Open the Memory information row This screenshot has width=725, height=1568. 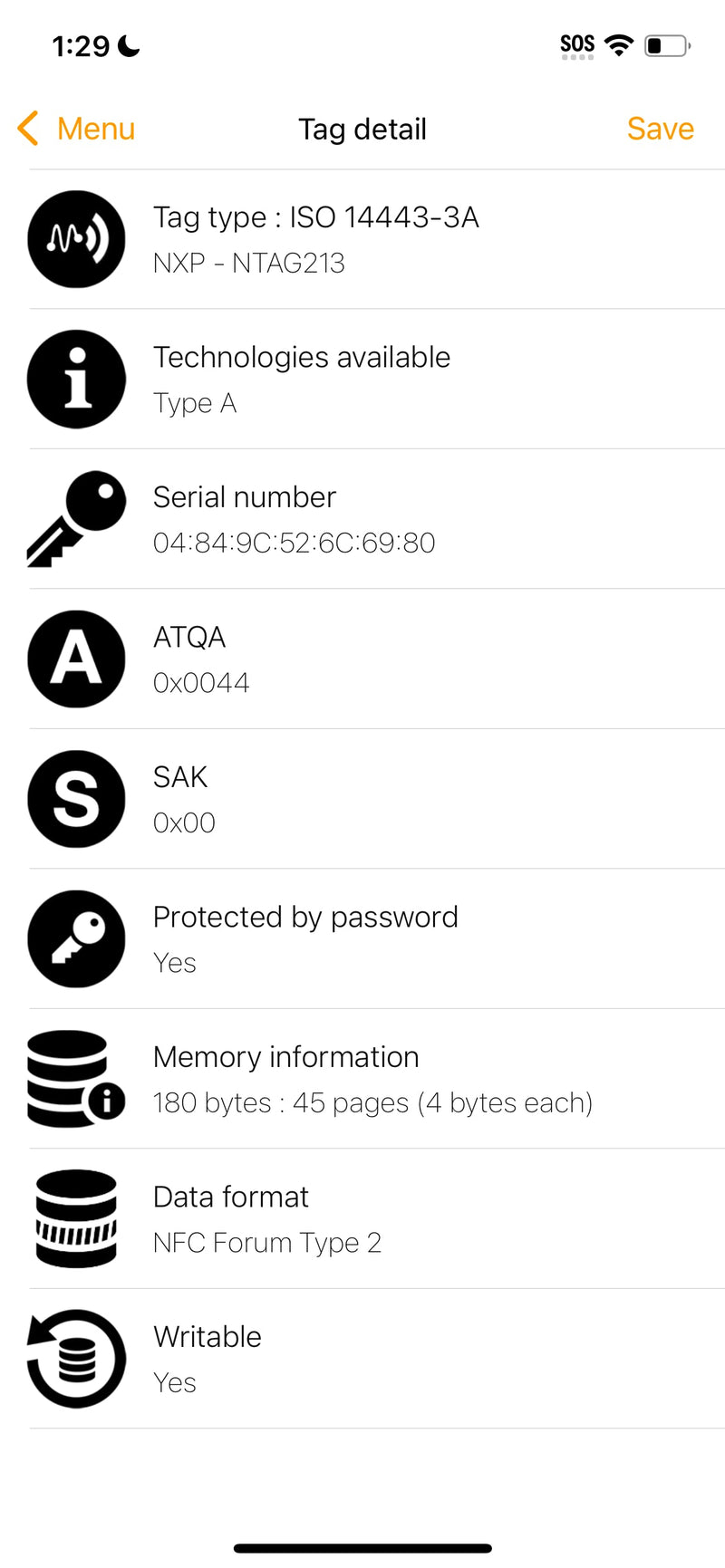362,1079
